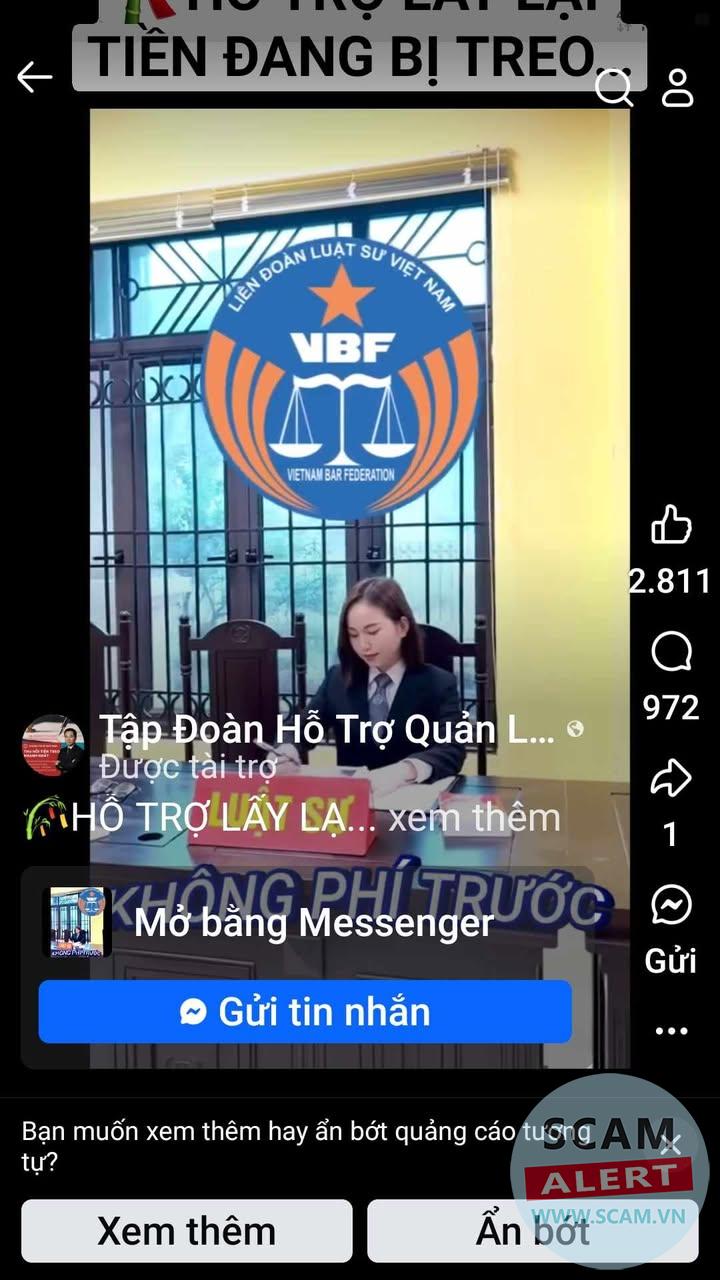
Task: Choose 'Ẩn bớt' to hide similar ads
Action: [x=532, y=1230]
